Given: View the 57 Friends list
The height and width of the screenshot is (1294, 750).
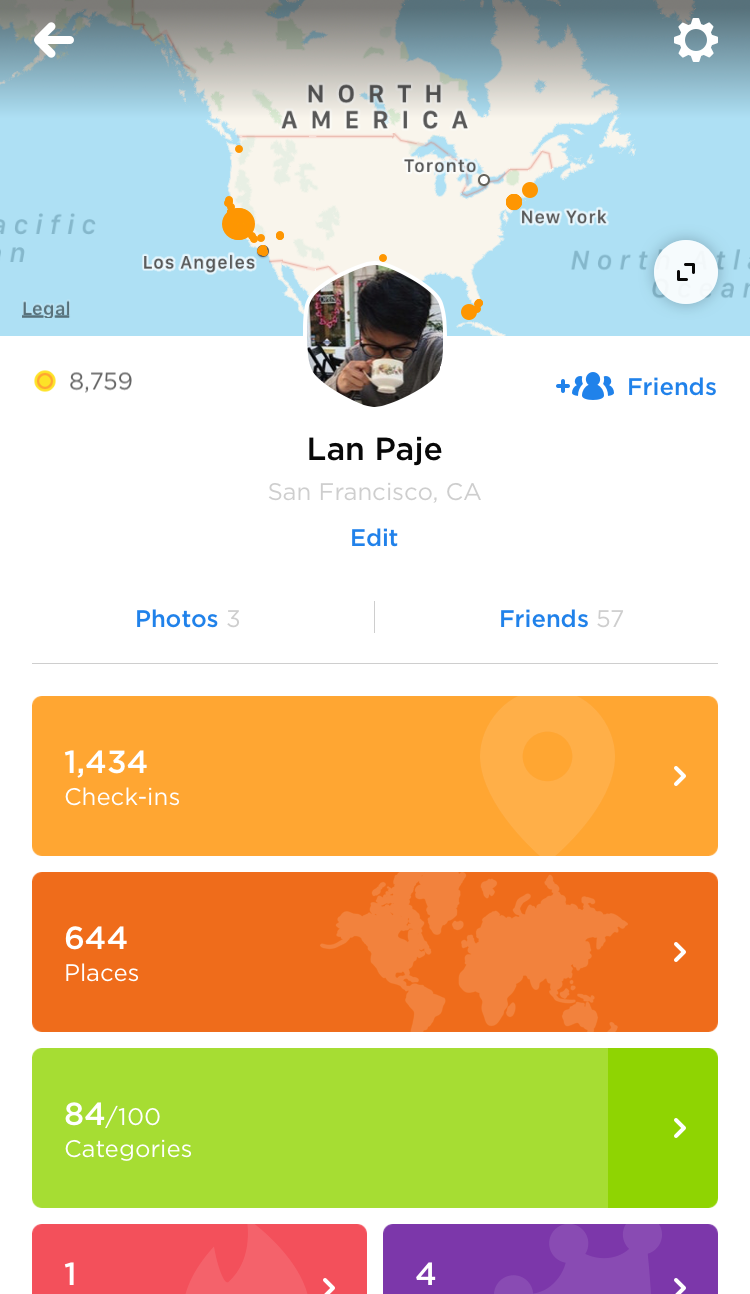Looking at the screenshot, I should click(560, 619).
